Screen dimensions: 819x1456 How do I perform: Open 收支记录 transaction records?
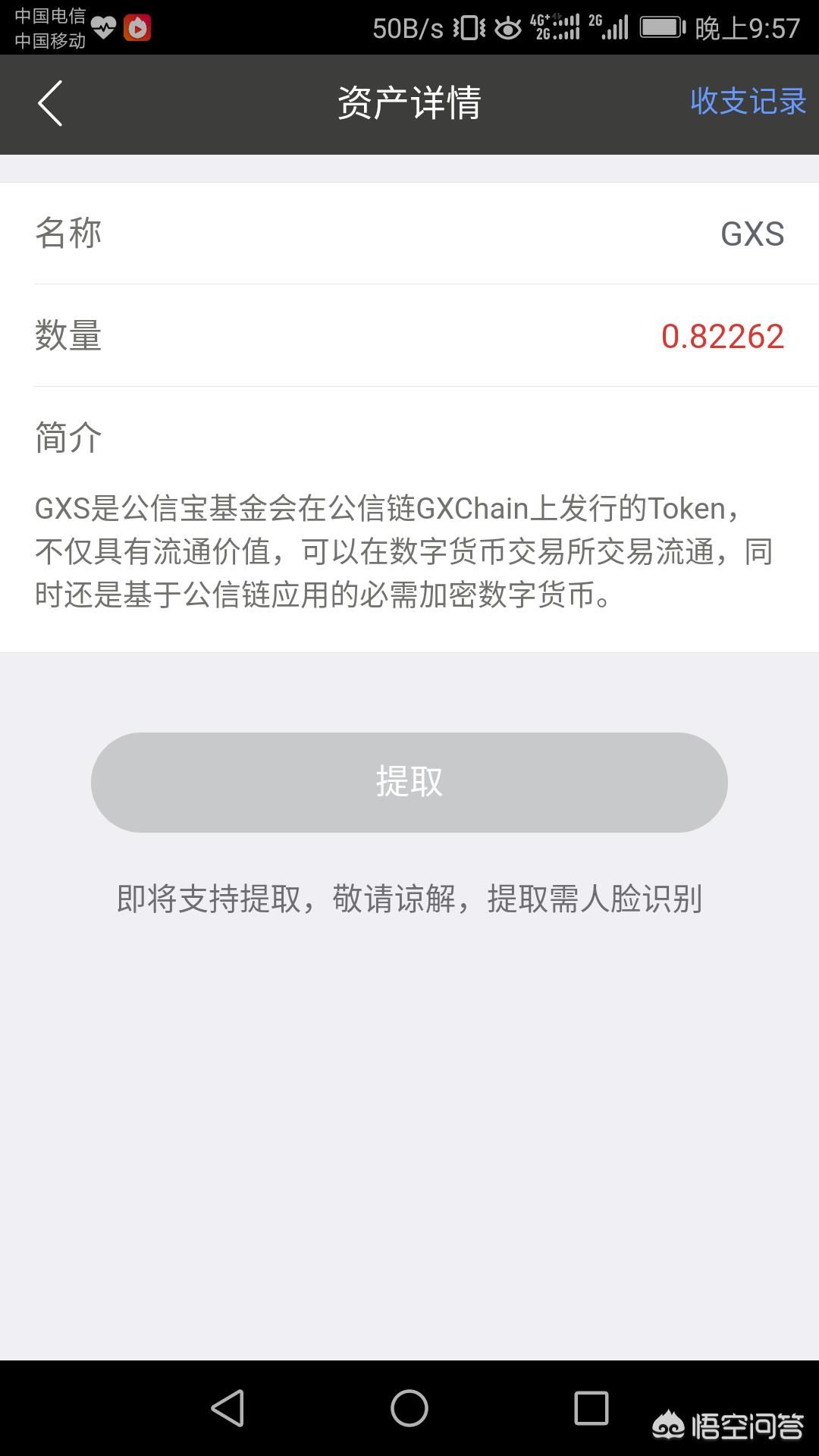pos(748,102)
